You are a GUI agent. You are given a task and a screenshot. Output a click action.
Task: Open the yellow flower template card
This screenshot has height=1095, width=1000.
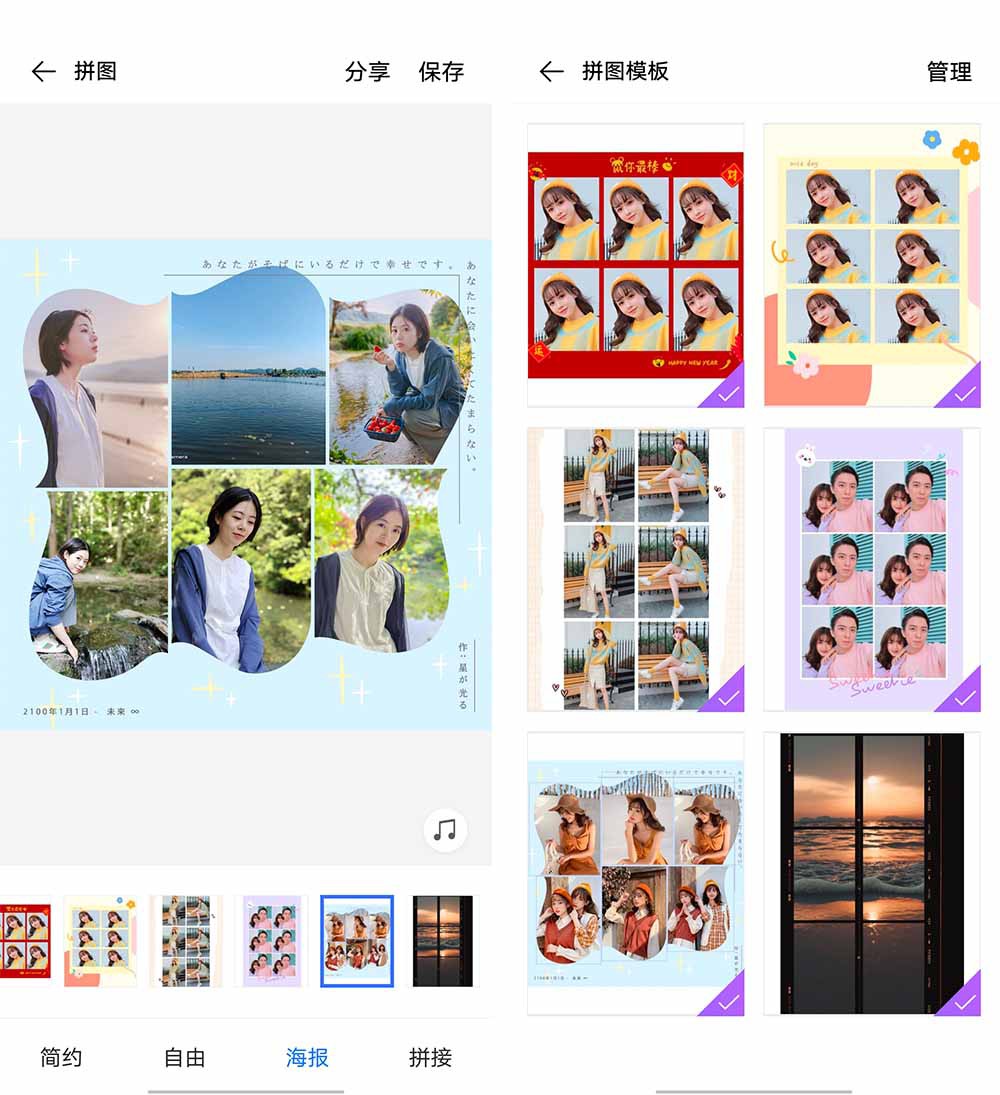[x=872, y=265]
